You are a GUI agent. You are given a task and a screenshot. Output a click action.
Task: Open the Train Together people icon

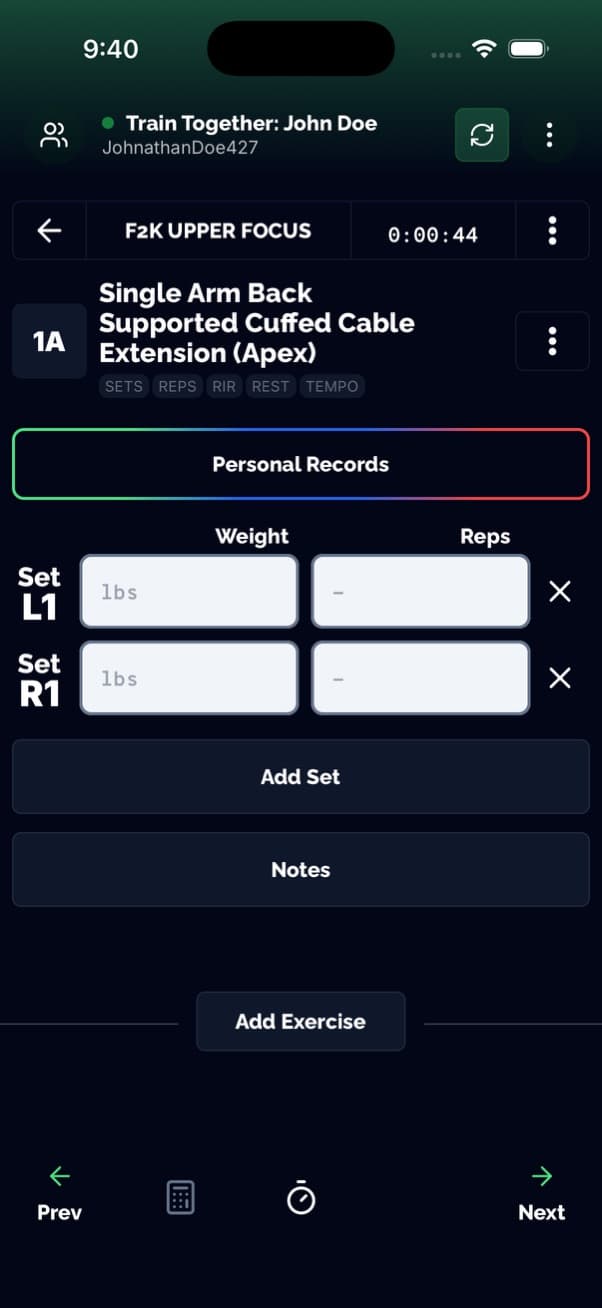(53, 135)
